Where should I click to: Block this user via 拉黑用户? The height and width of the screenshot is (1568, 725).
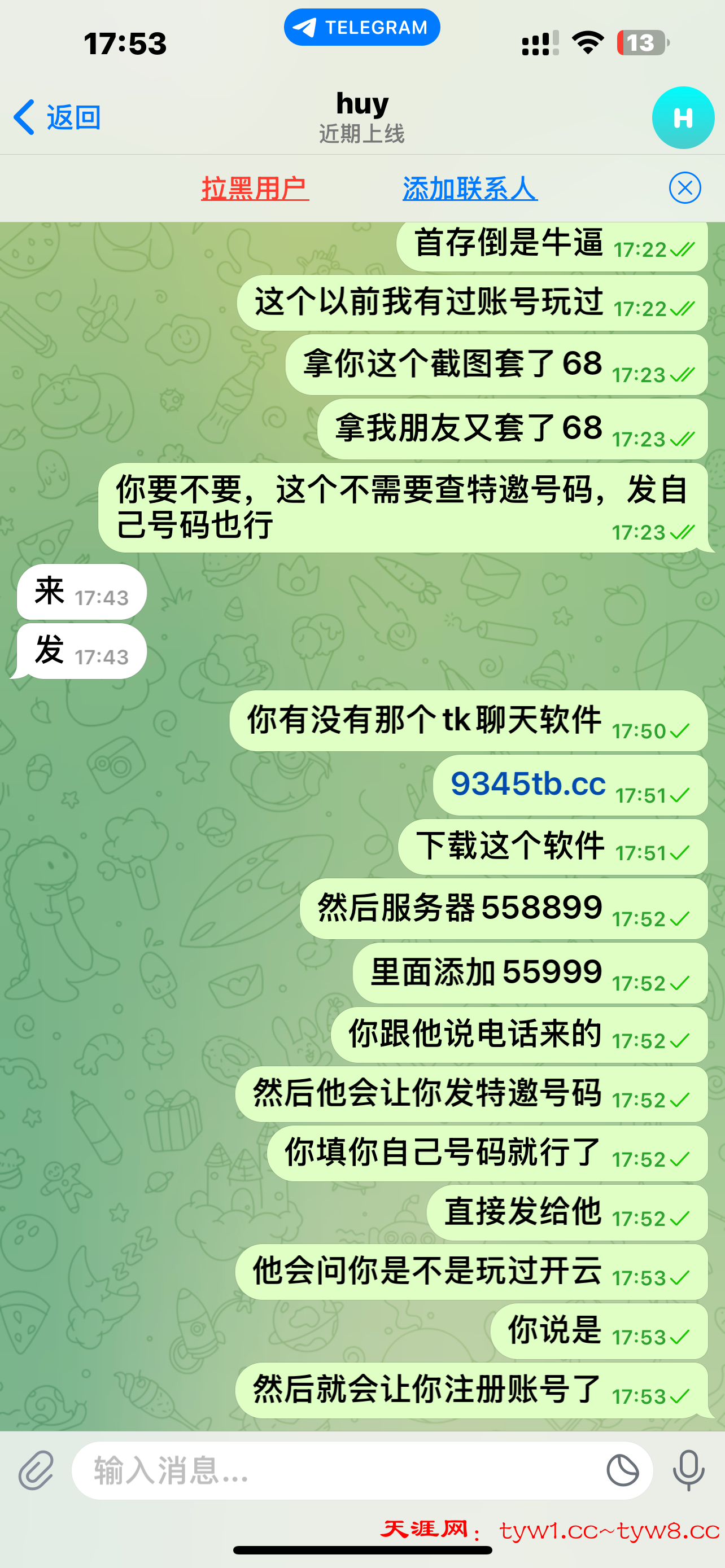click(255, 188)
